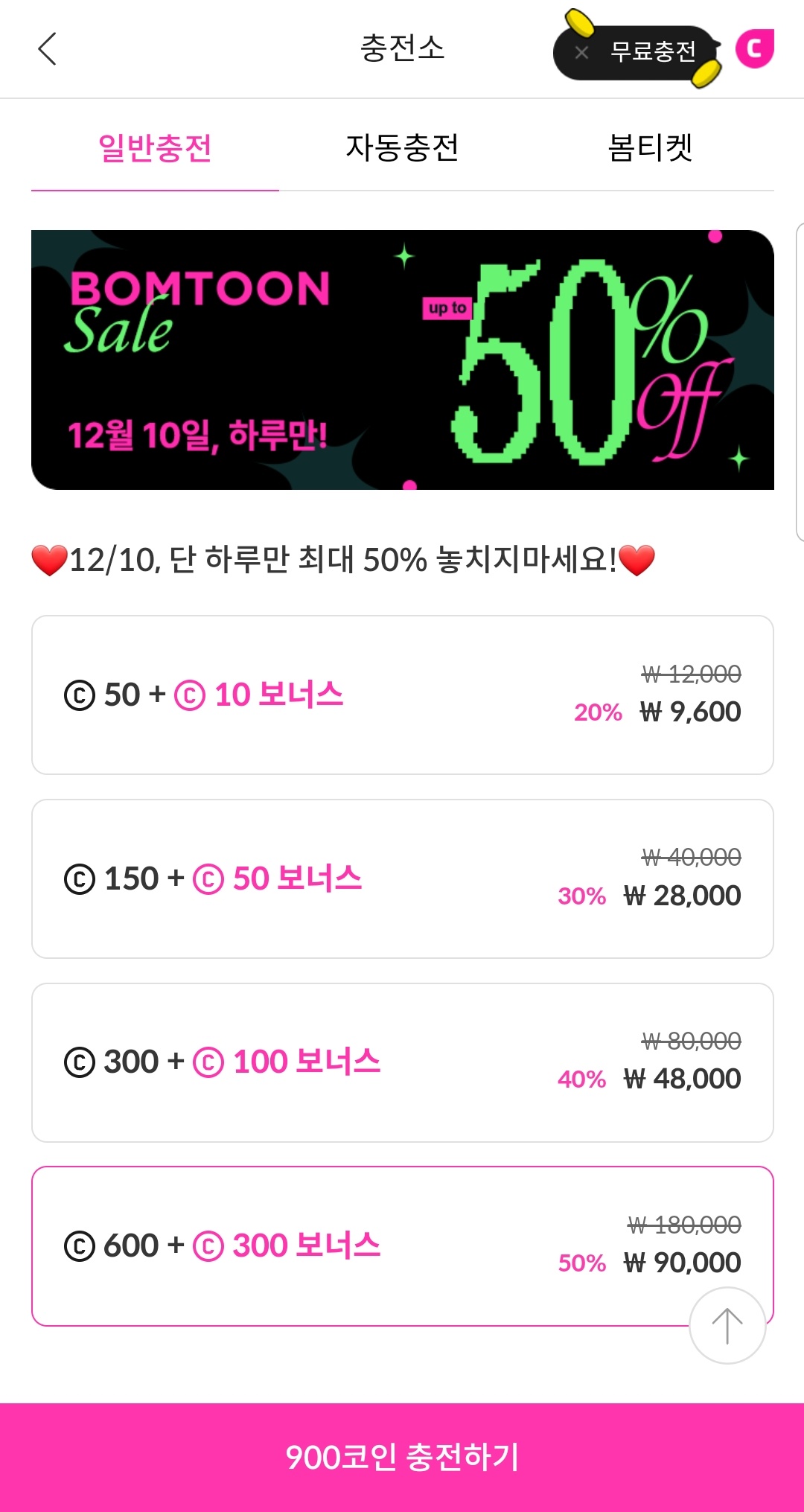Go back using the arrow icon
Viewport: 804px width, 1512px height.
48,49
